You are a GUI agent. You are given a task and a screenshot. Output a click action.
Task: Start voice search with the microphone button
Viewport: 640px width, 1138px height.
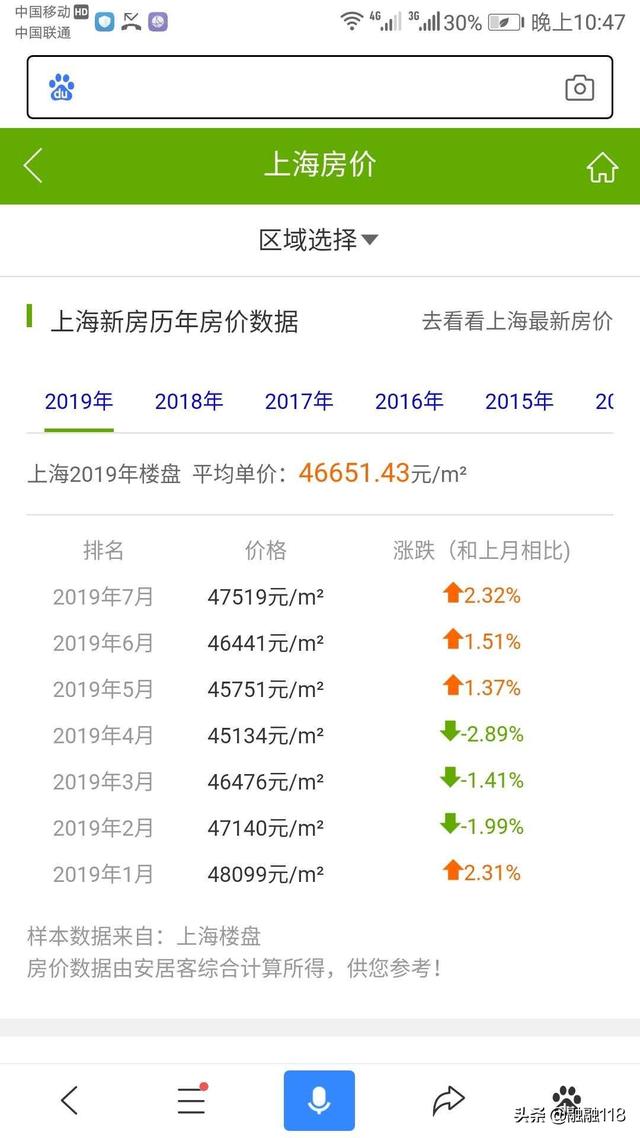[x=319, y=1100]
